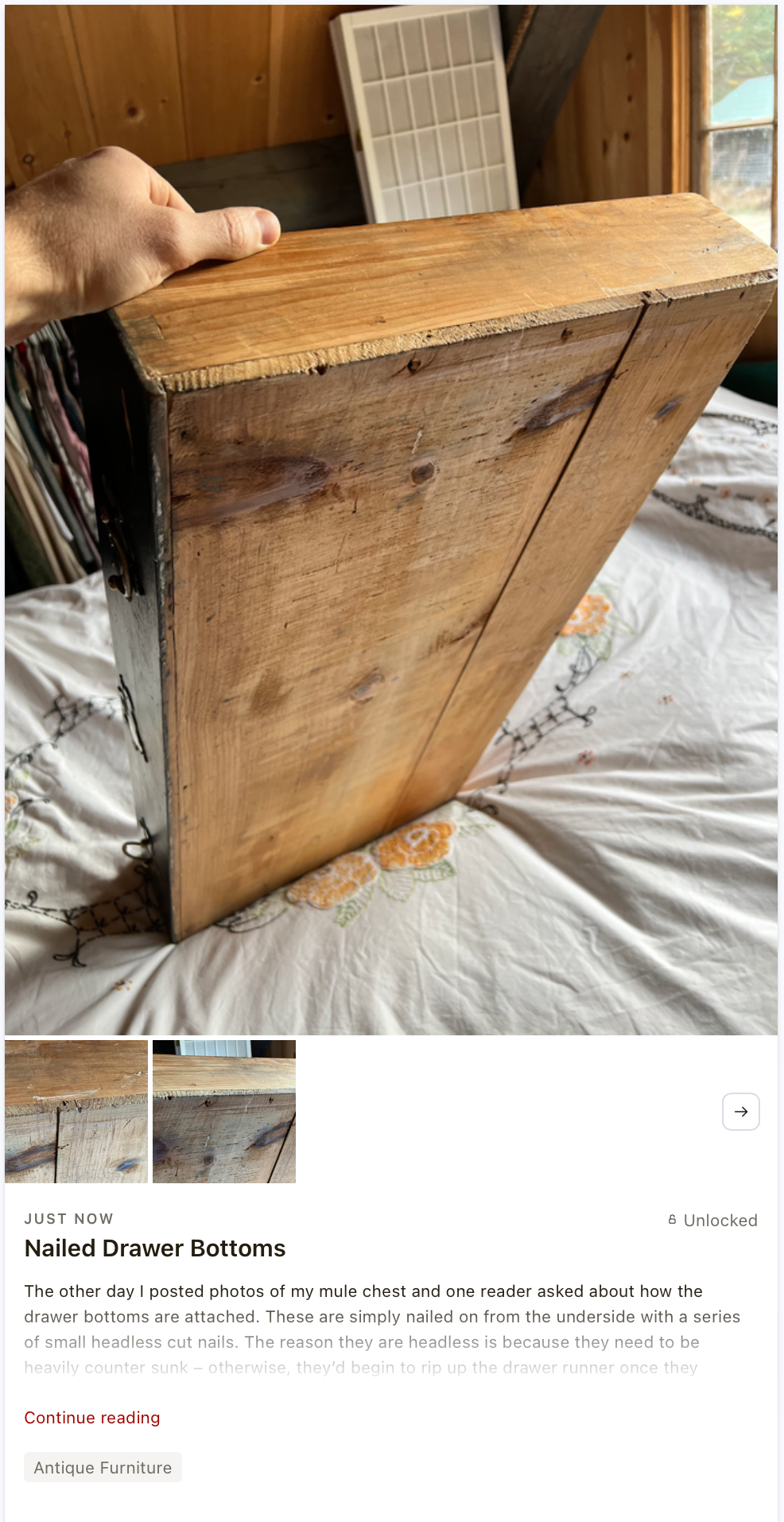Select the Antique Furniture tag

(x=103, y=1468)
